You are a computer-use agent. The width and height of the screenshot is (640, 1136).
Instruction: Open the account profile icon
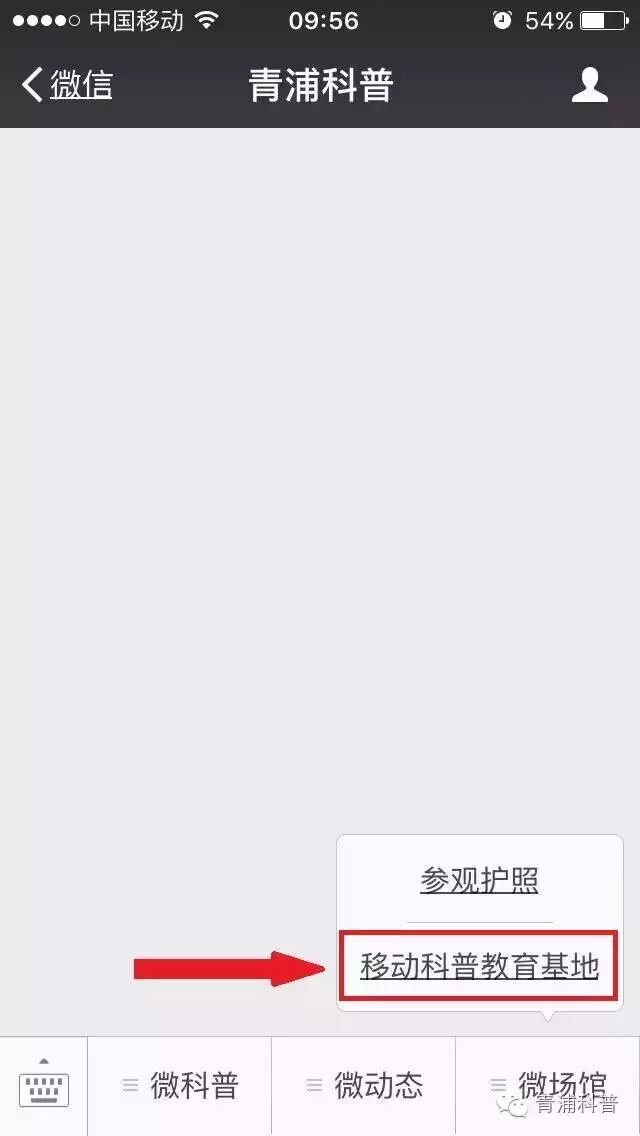point(589,85)
